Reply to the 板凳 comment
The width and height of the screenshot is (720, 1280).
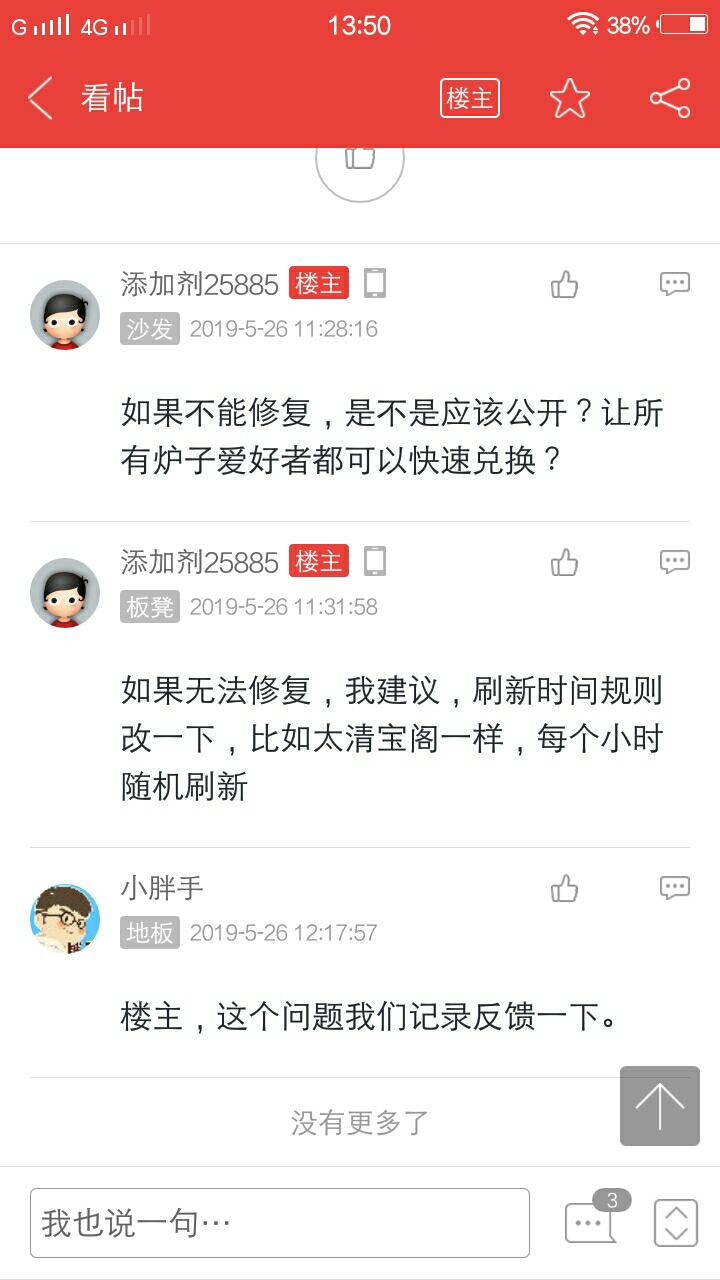coord(675,562)
